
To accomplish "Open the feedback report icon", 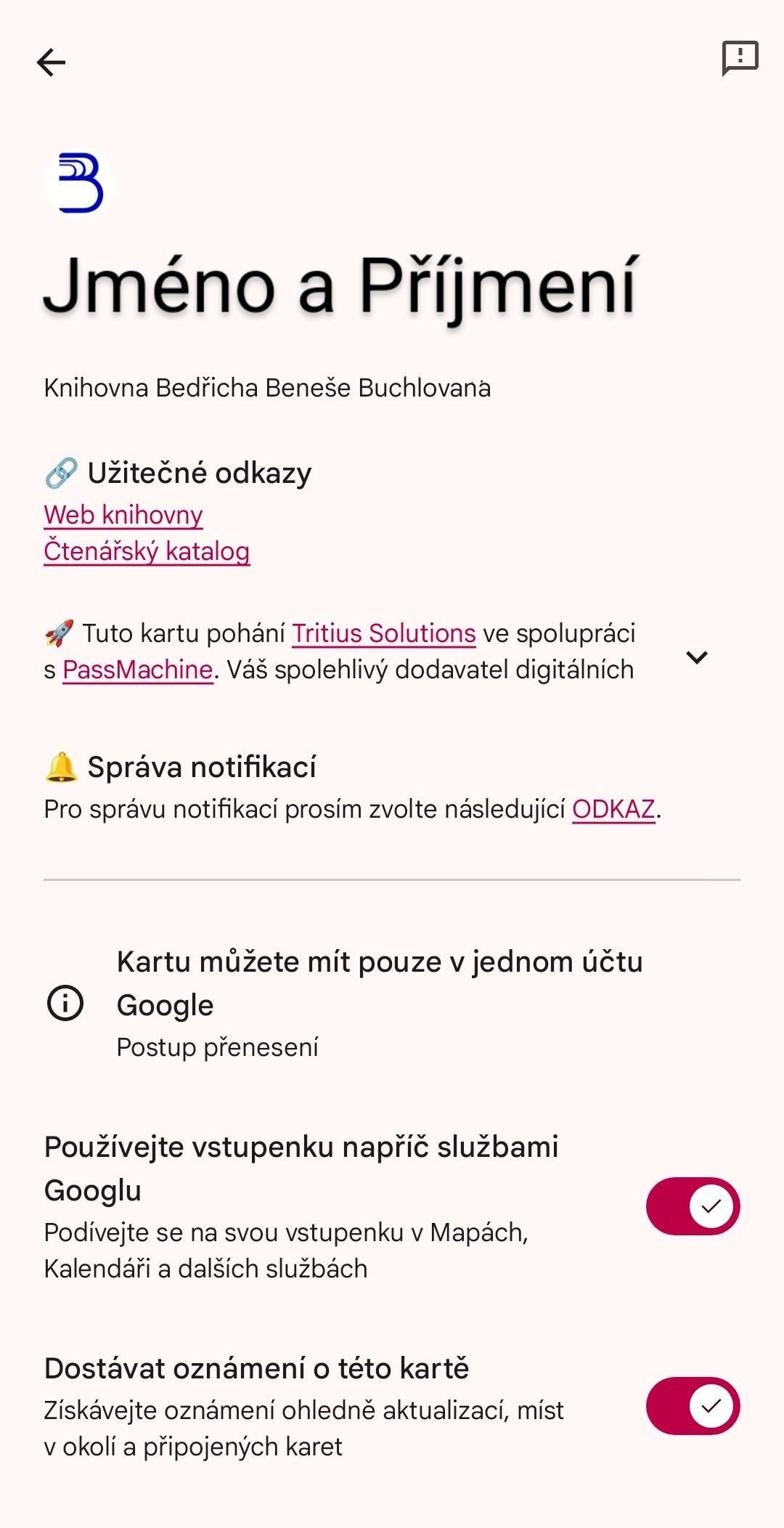I will pos(740,58).
